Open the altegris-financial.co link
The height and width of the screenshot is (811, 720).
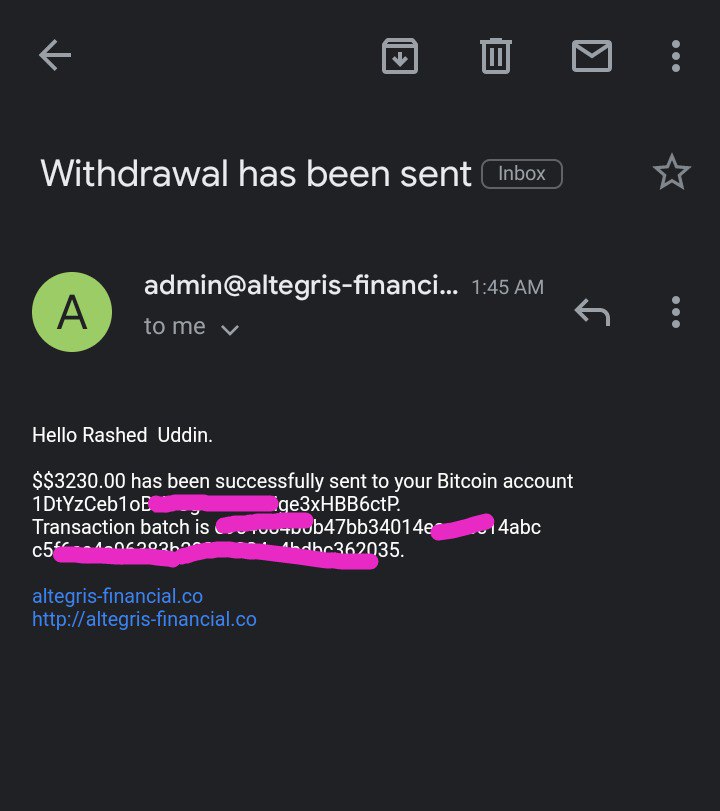[117, 596]
